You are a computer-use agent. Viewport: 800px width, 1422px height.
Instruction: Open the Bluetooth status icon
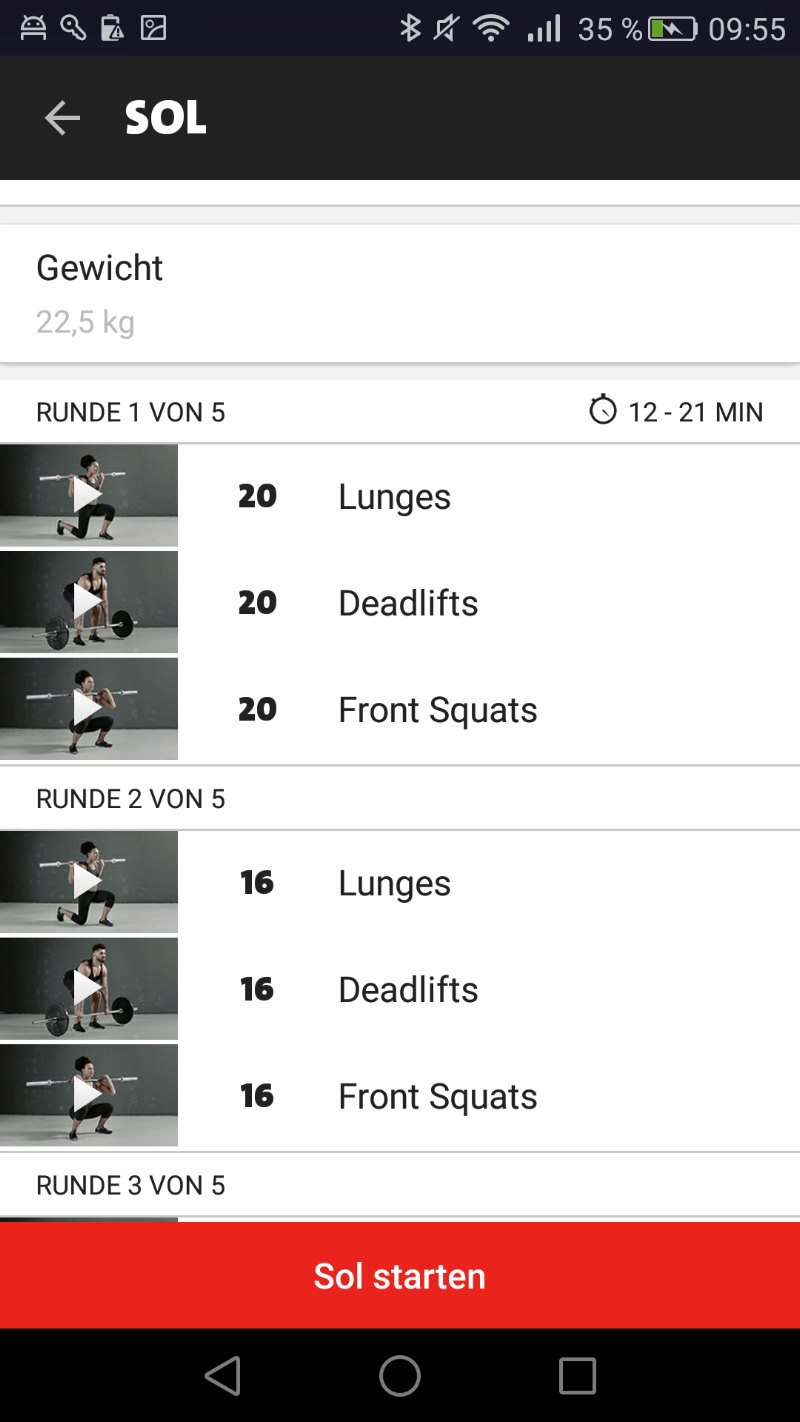(414, 28)
